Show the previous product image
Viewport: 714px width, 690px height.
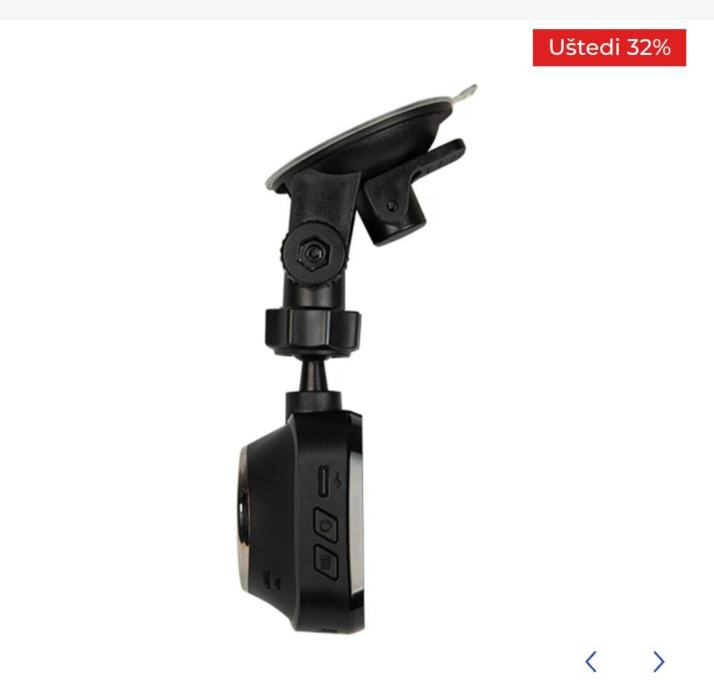point(591,661)
